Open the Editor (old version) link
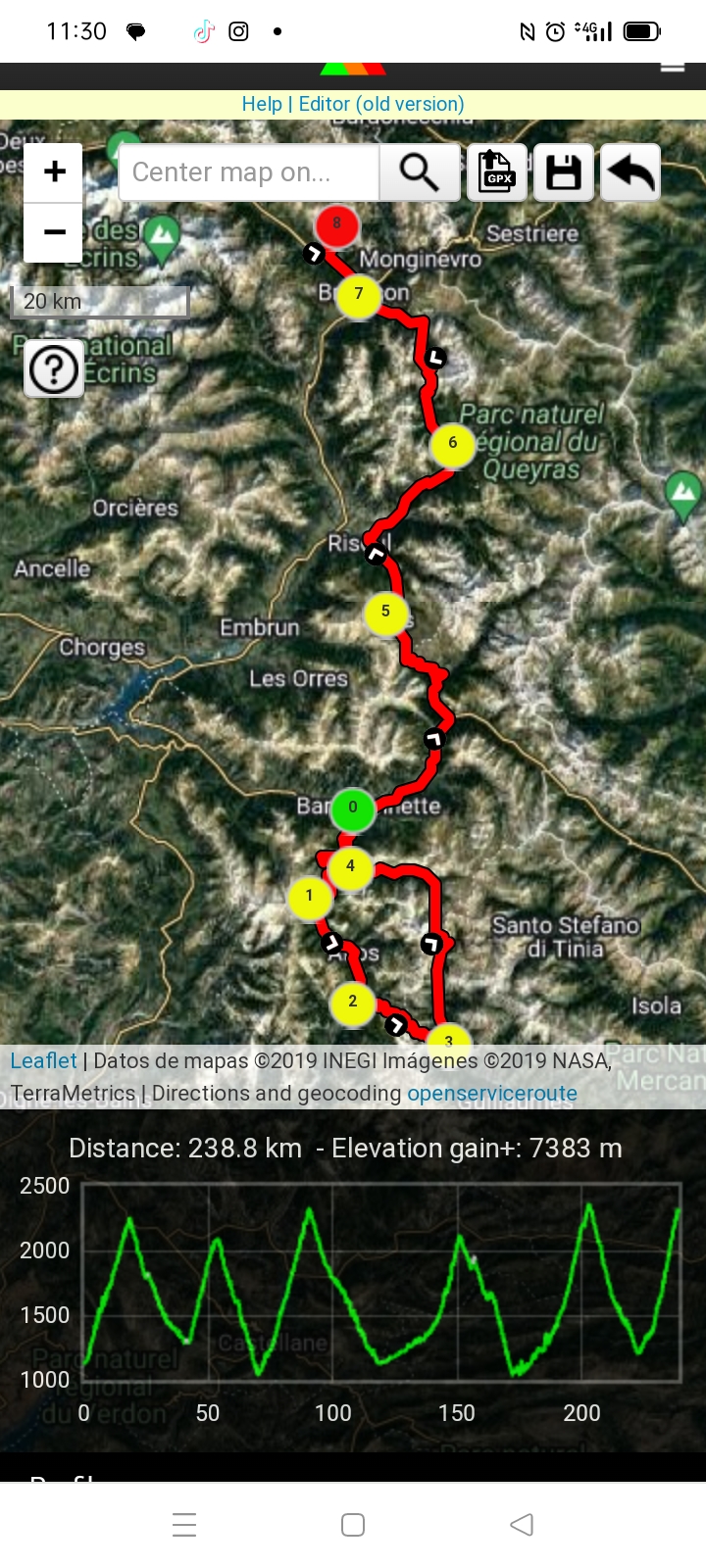This screenshot has width=706, height=1568. [381, 104]
